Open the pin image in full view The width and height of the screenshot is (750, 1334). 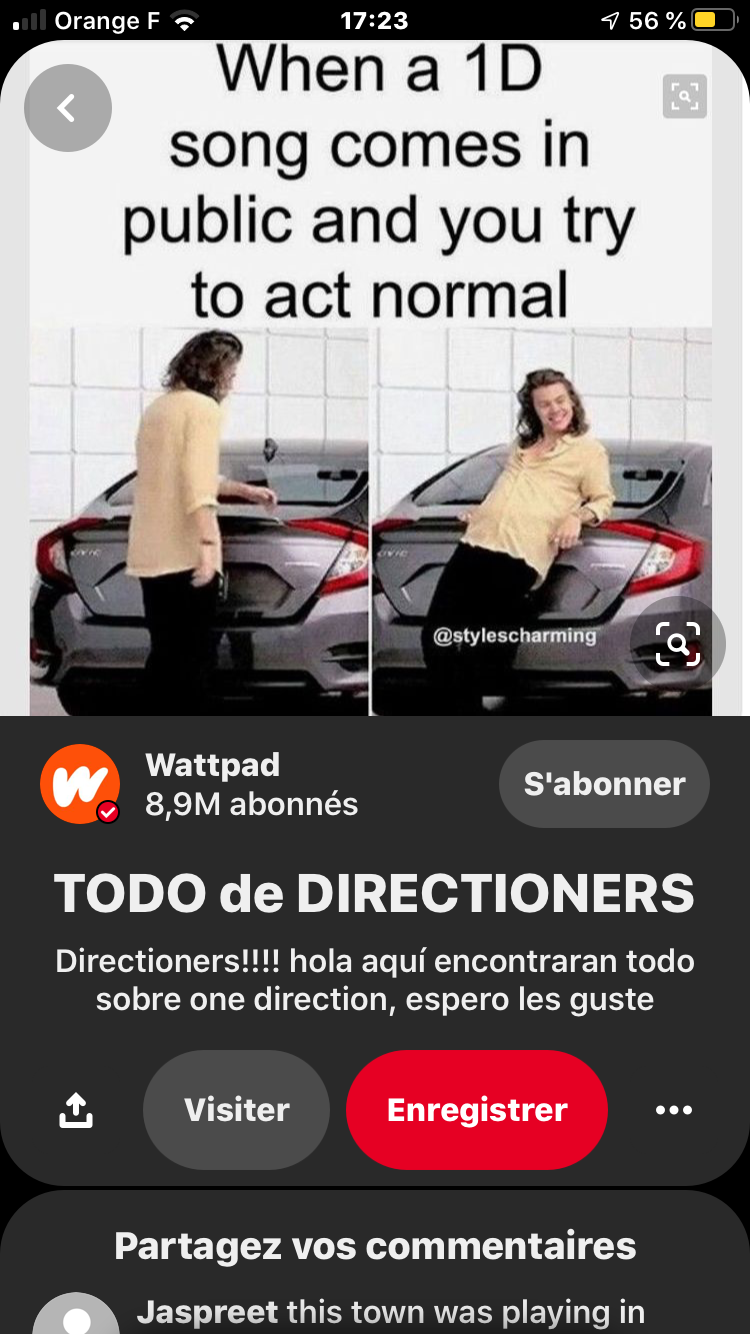coord(370,400)
